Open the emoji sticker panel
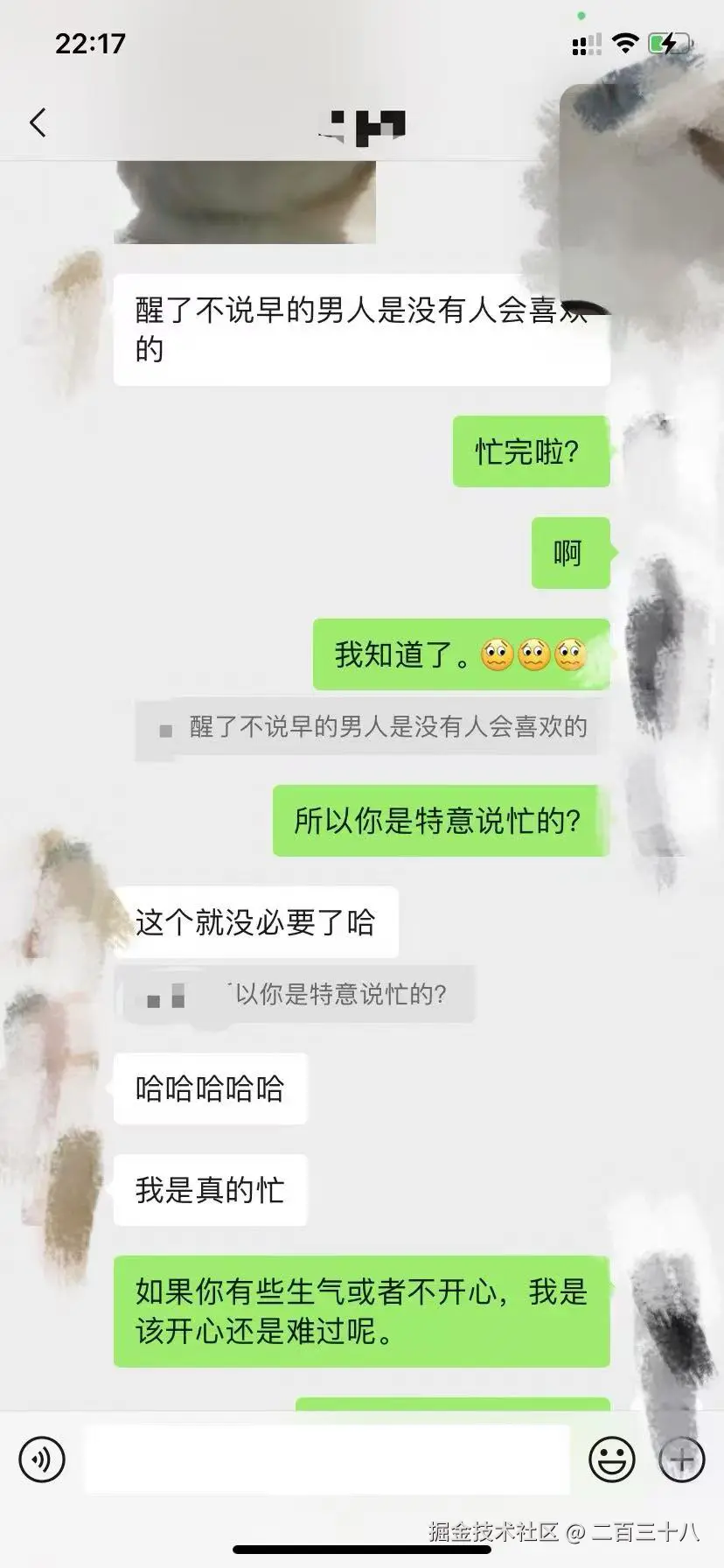This screenshot has height=1568, width=724. pos(611,1459)
